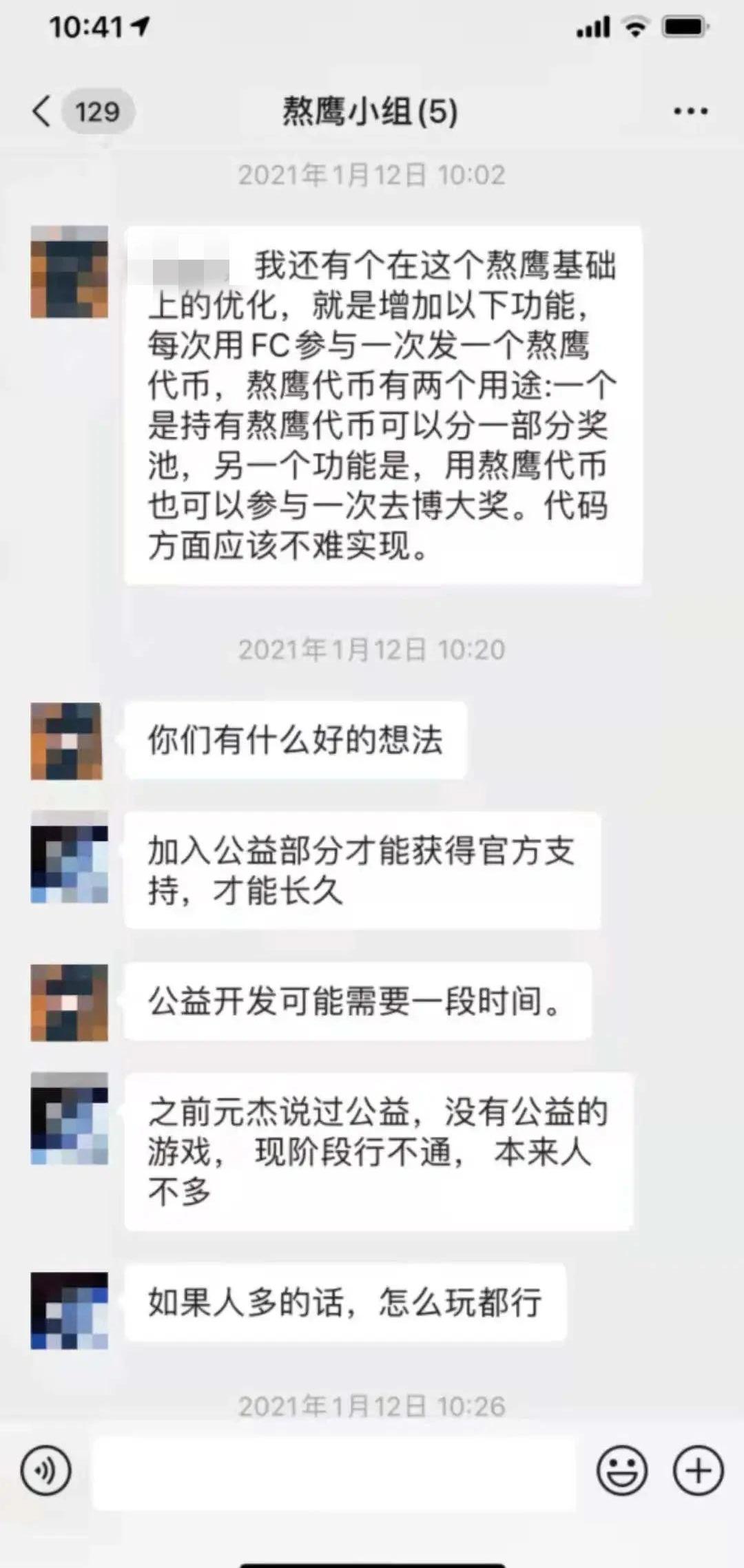
Task: Switch to voice message input
Action: (45, 1471)
